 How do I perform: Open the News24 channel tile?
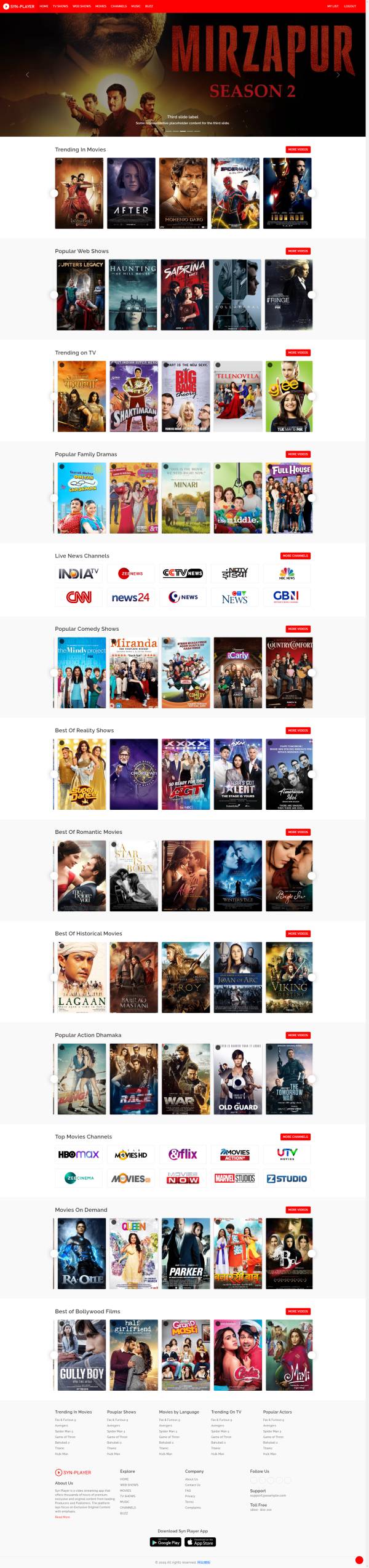(x=130, y=597)
